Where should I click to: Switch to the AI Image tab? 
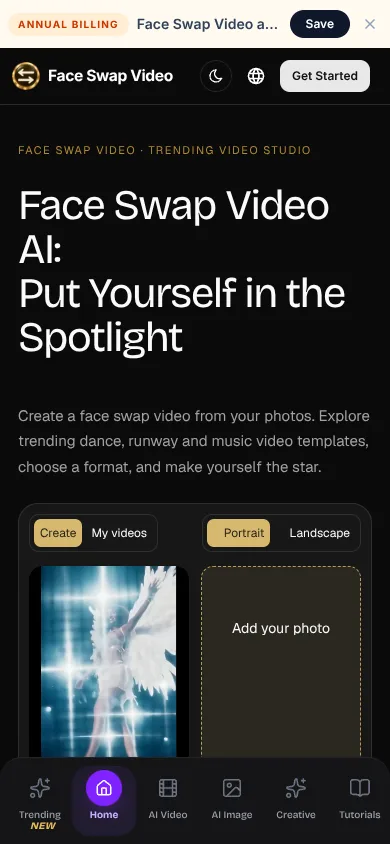pyautogui.click(x=232, y=800)
